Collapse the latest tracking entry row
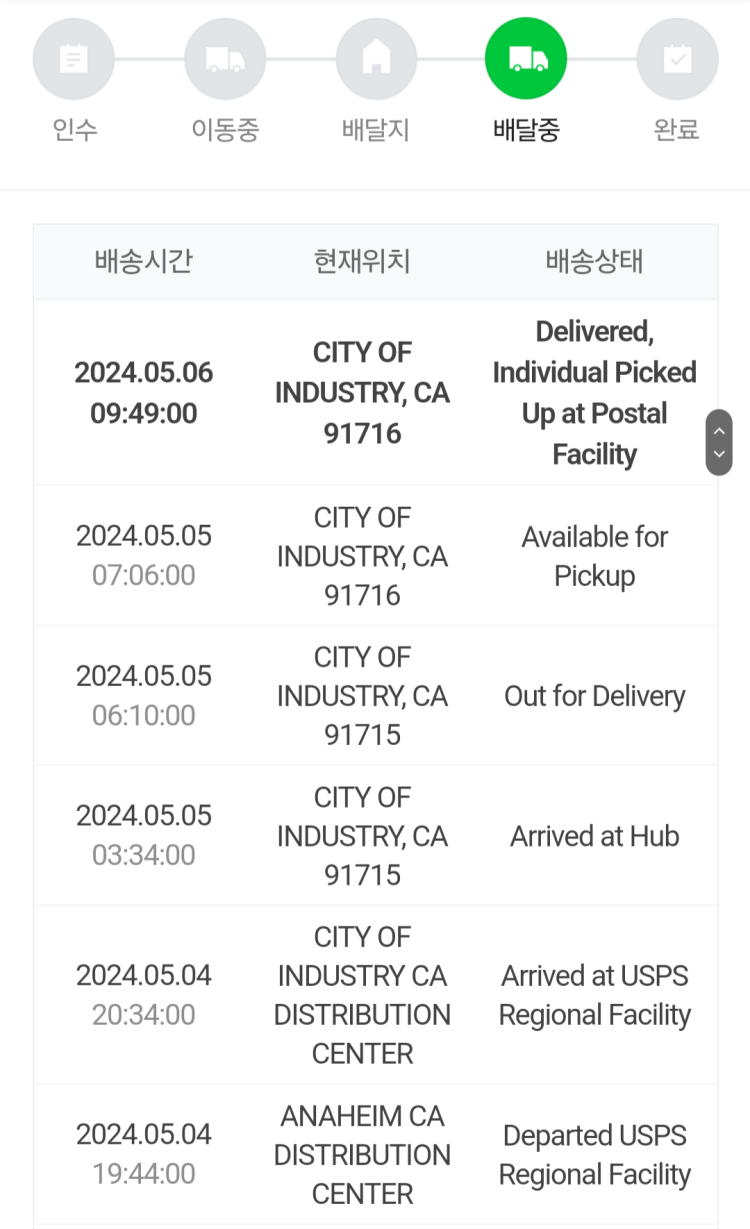This screenshot has width=750, height=1229. click(375, 392)
